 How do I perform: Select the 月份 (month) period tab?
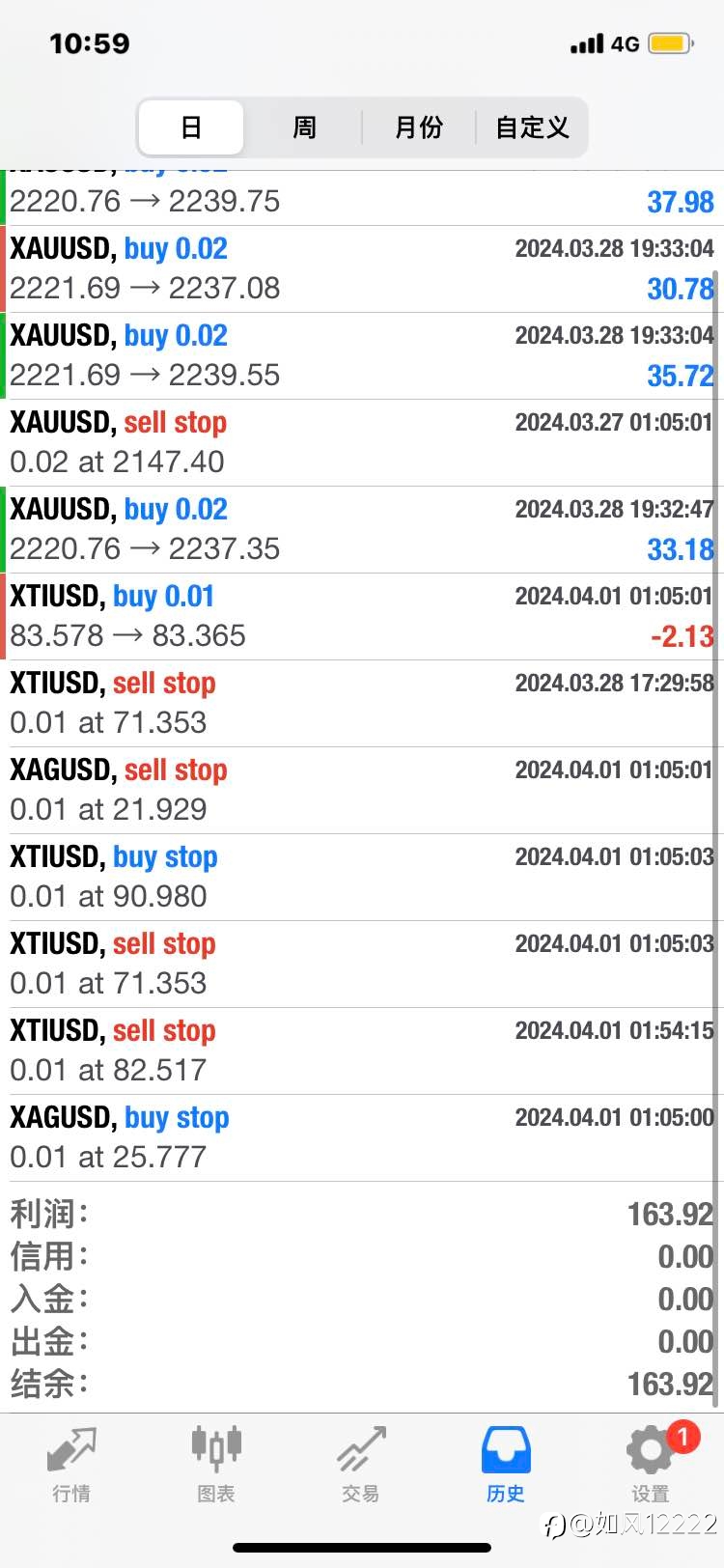419,127
